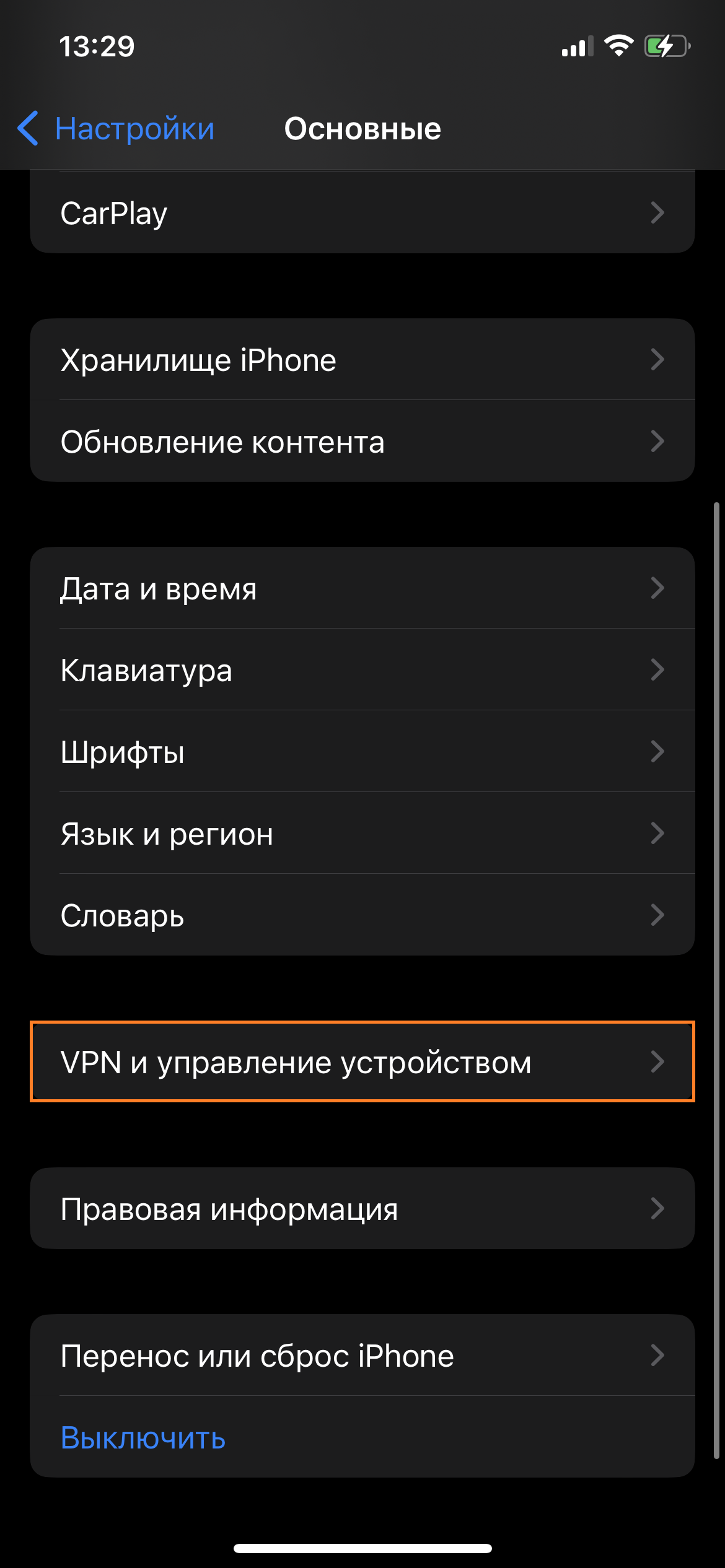The image size is (725, 1568).
Task: View Правовая информация
Action: (x=362, y=1209)
